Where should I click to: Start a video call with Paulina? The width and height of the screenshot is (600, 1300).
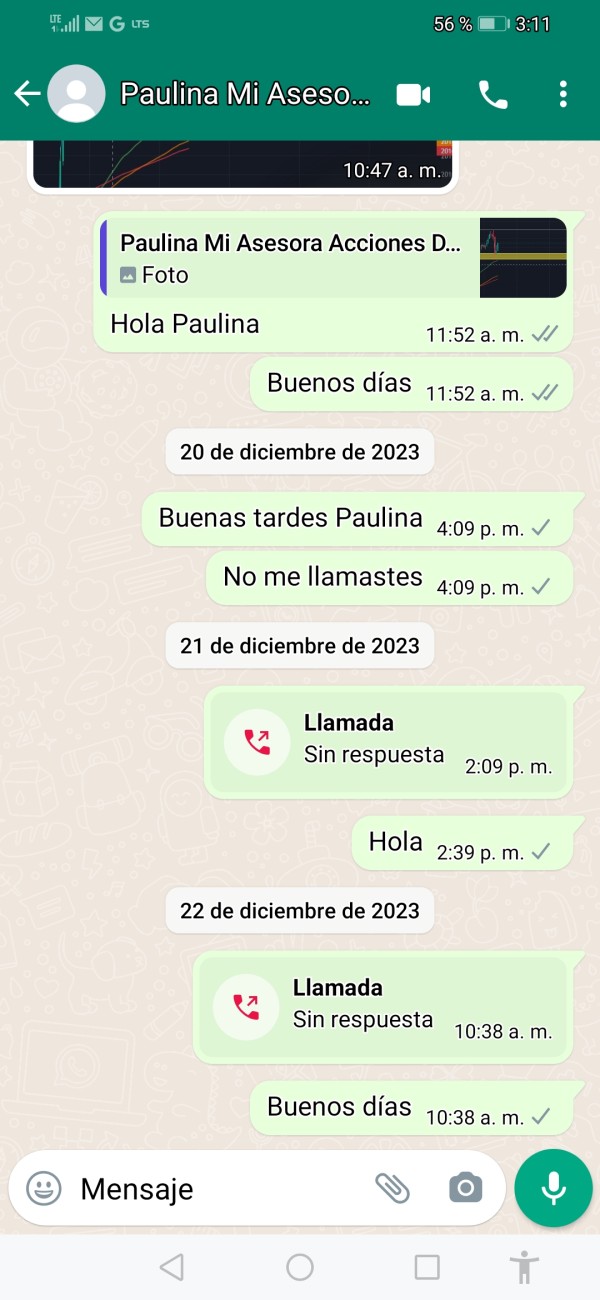click(413, 94)
